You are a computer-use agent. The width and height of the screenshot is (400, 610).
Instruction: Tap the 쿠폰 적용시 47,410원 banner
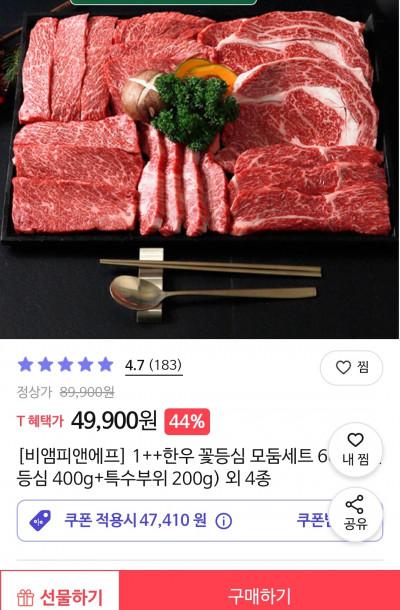tap(200, 521)
